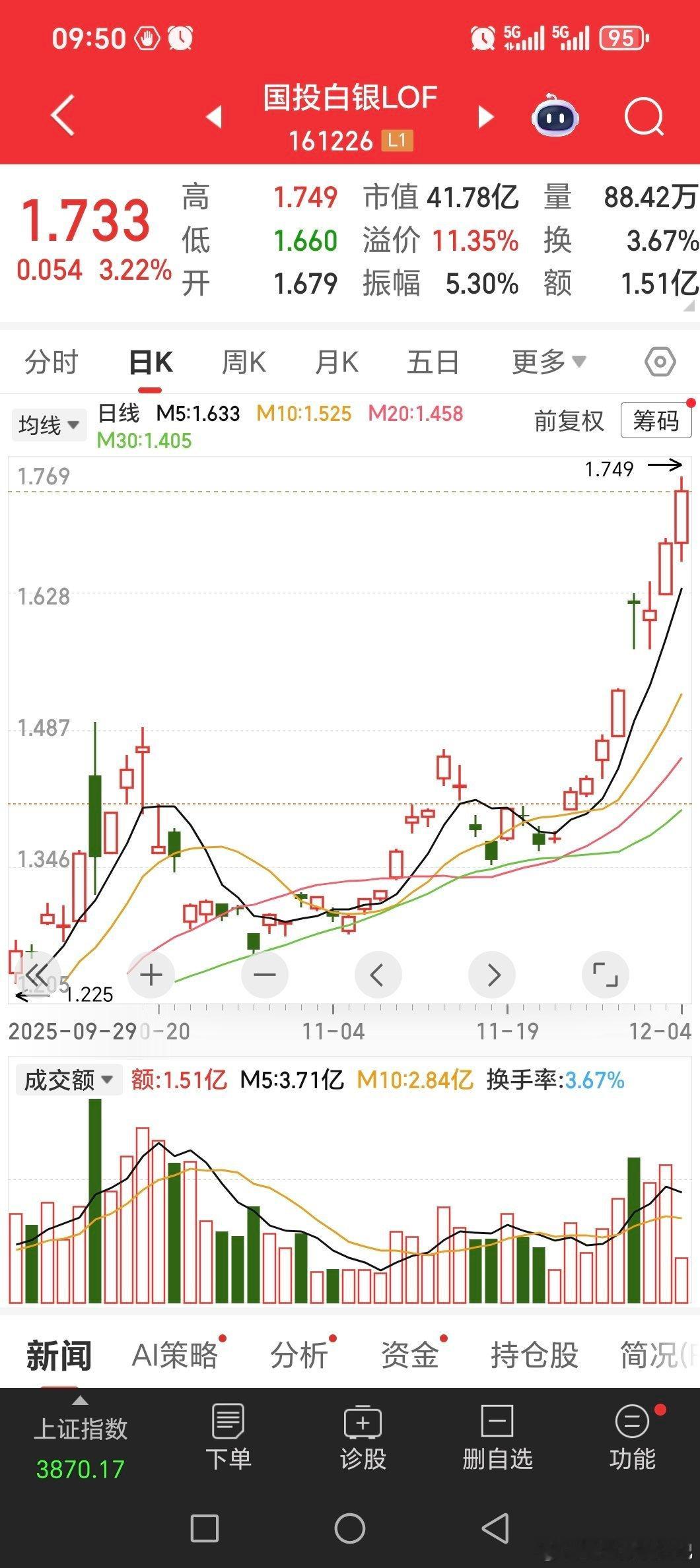The image size is (700, 1568).
Task: Open the AI robot assistant
Action: [x=555, y=117]
